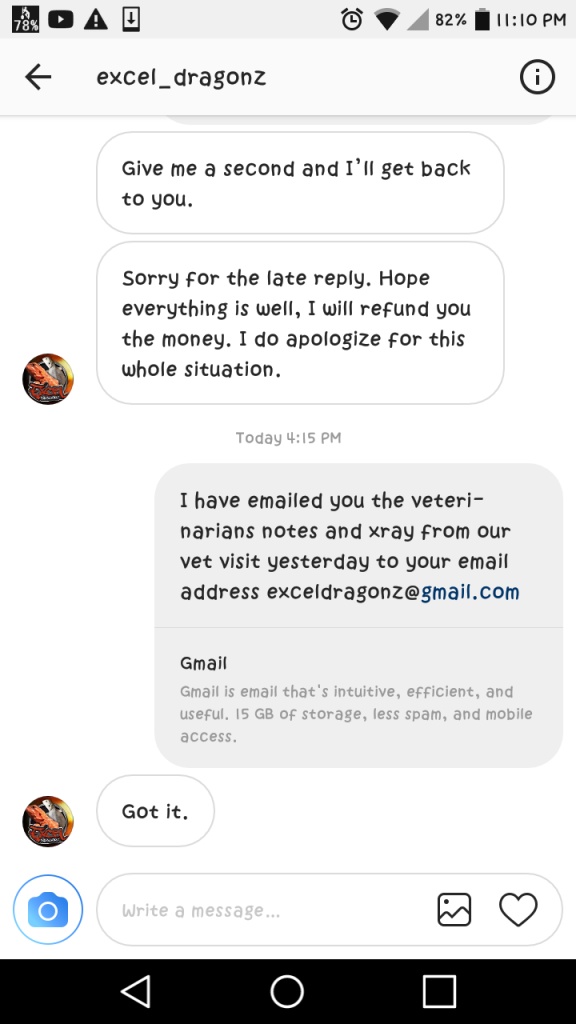Open profile from excel_dragonz username title
This screenshot has height=1024, width=576.
[x=181, y=78]
